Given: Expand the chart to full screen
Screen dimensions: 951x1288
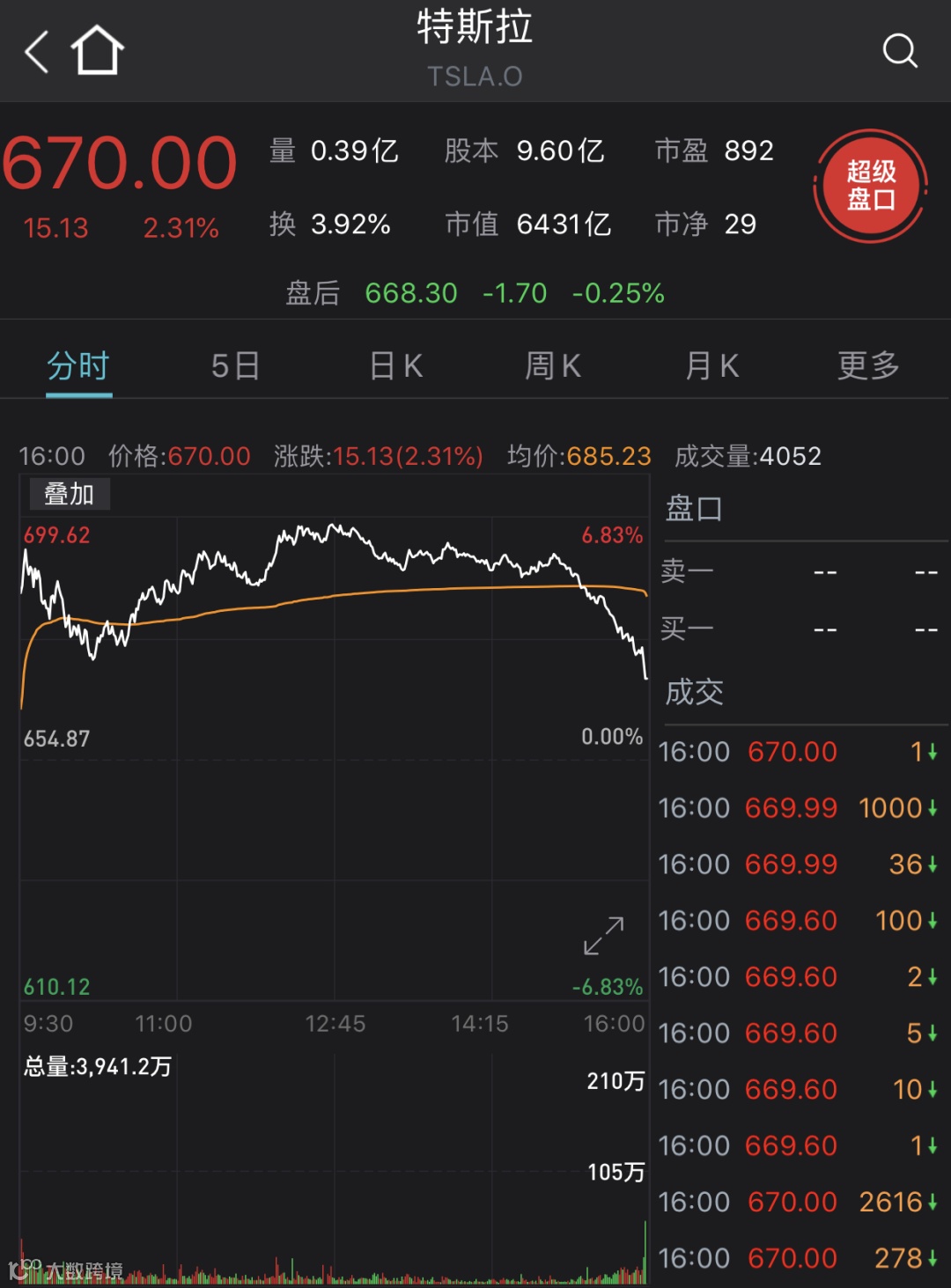Looking at the screenshot, I should tap(604, 935).
